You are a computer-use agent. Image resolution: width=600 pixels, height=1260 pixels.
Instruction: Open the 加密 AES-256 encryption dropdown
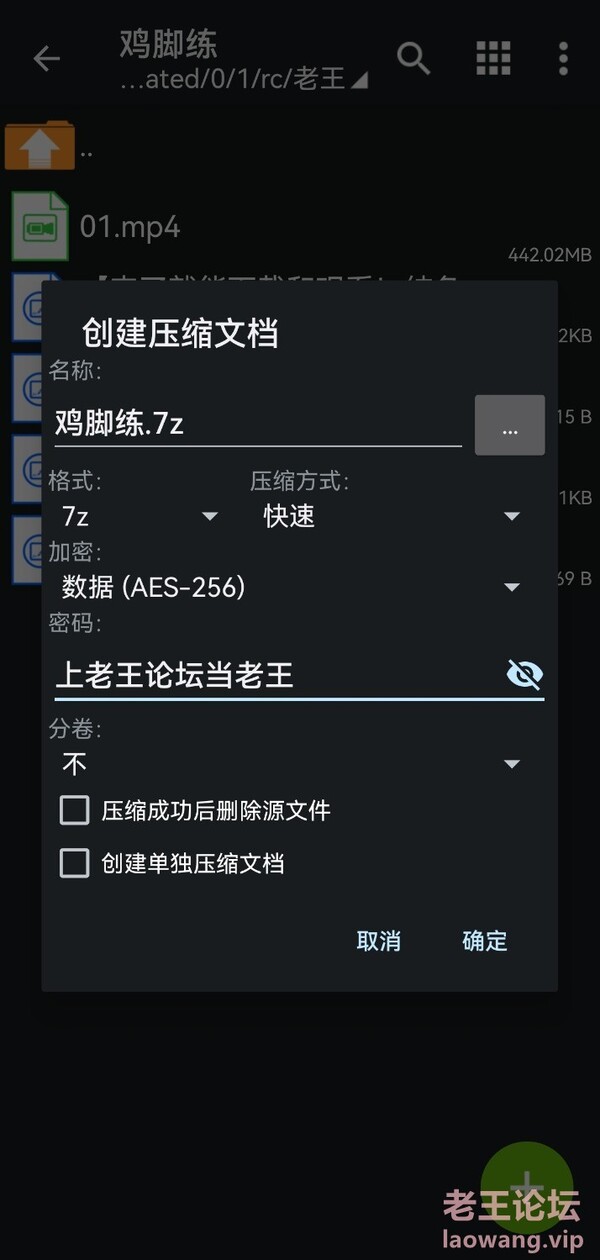(x=290, y=587)
